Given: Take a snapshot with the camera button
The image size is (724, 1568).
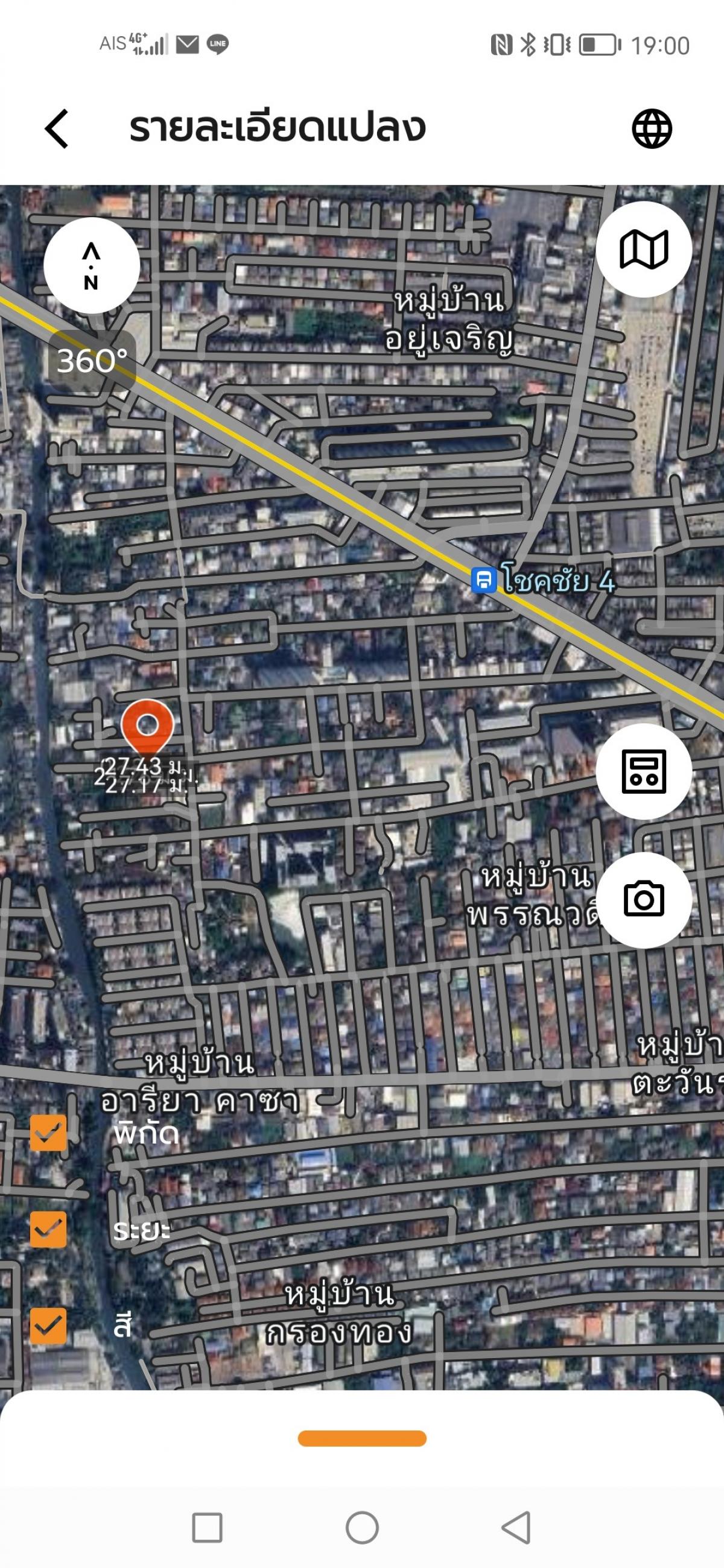Looking at the screenshot, I should tap(644, 899).
